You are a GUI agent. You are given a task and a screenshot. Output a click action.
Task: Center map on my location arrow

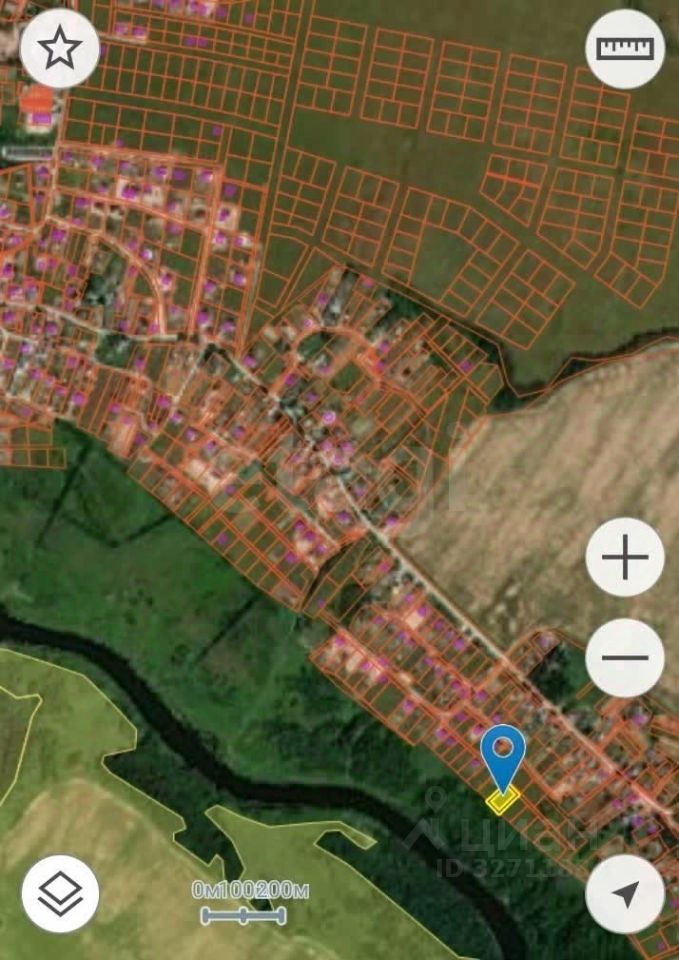coord(624,894)
